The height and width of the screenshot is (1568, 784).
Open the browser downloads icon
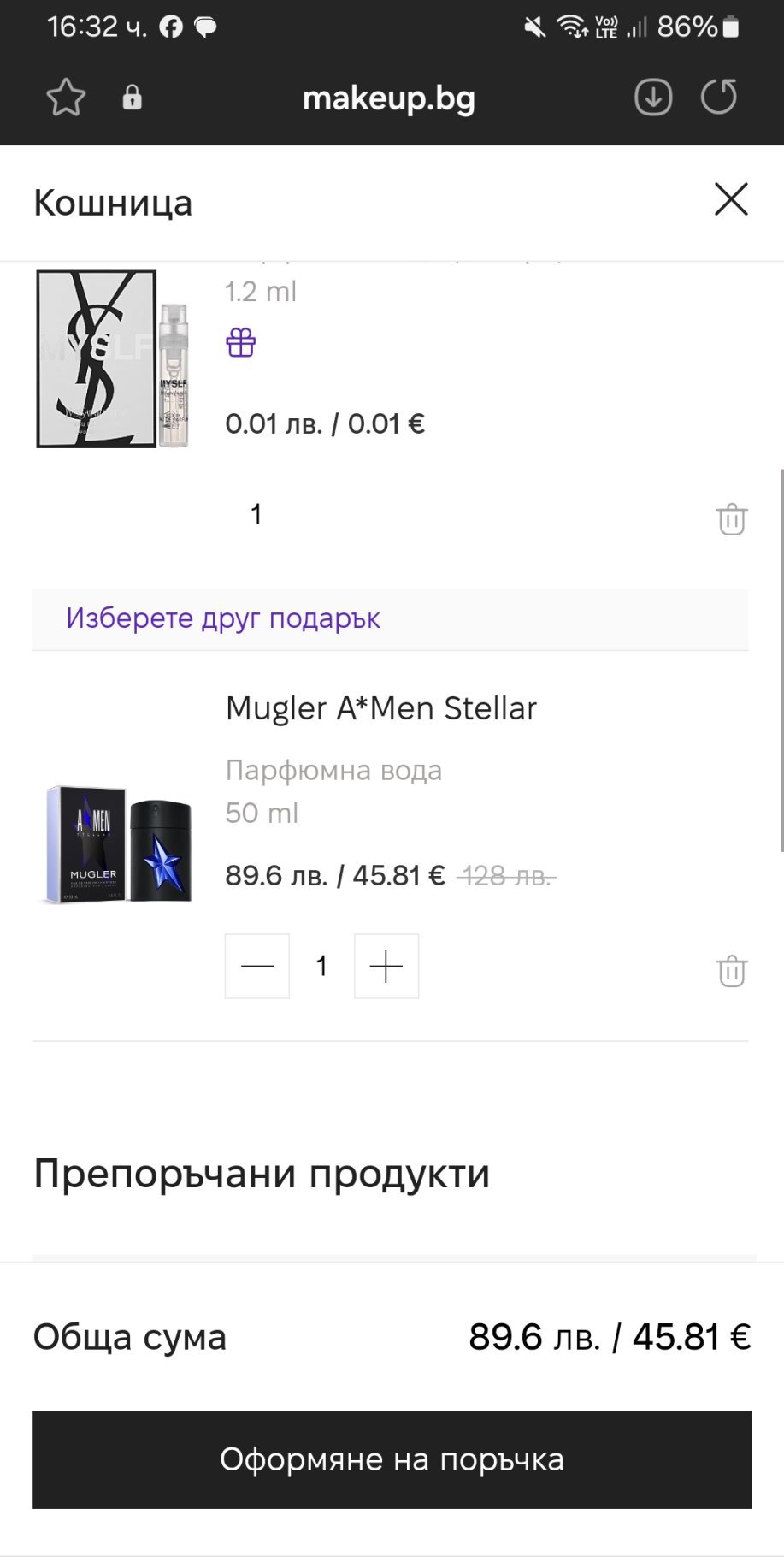(x=653, y=98)
